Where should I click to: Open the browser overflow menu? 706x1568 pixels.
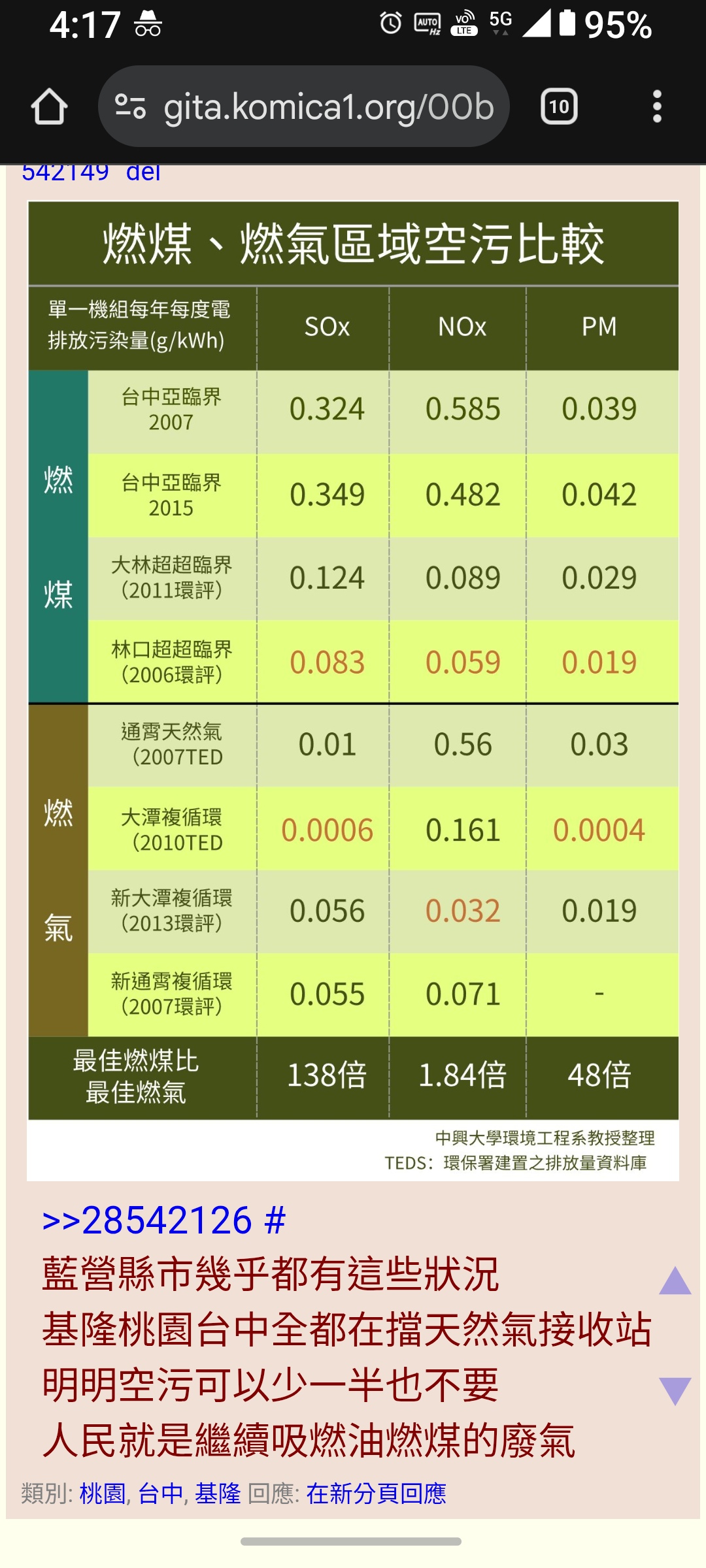(657, 106)
